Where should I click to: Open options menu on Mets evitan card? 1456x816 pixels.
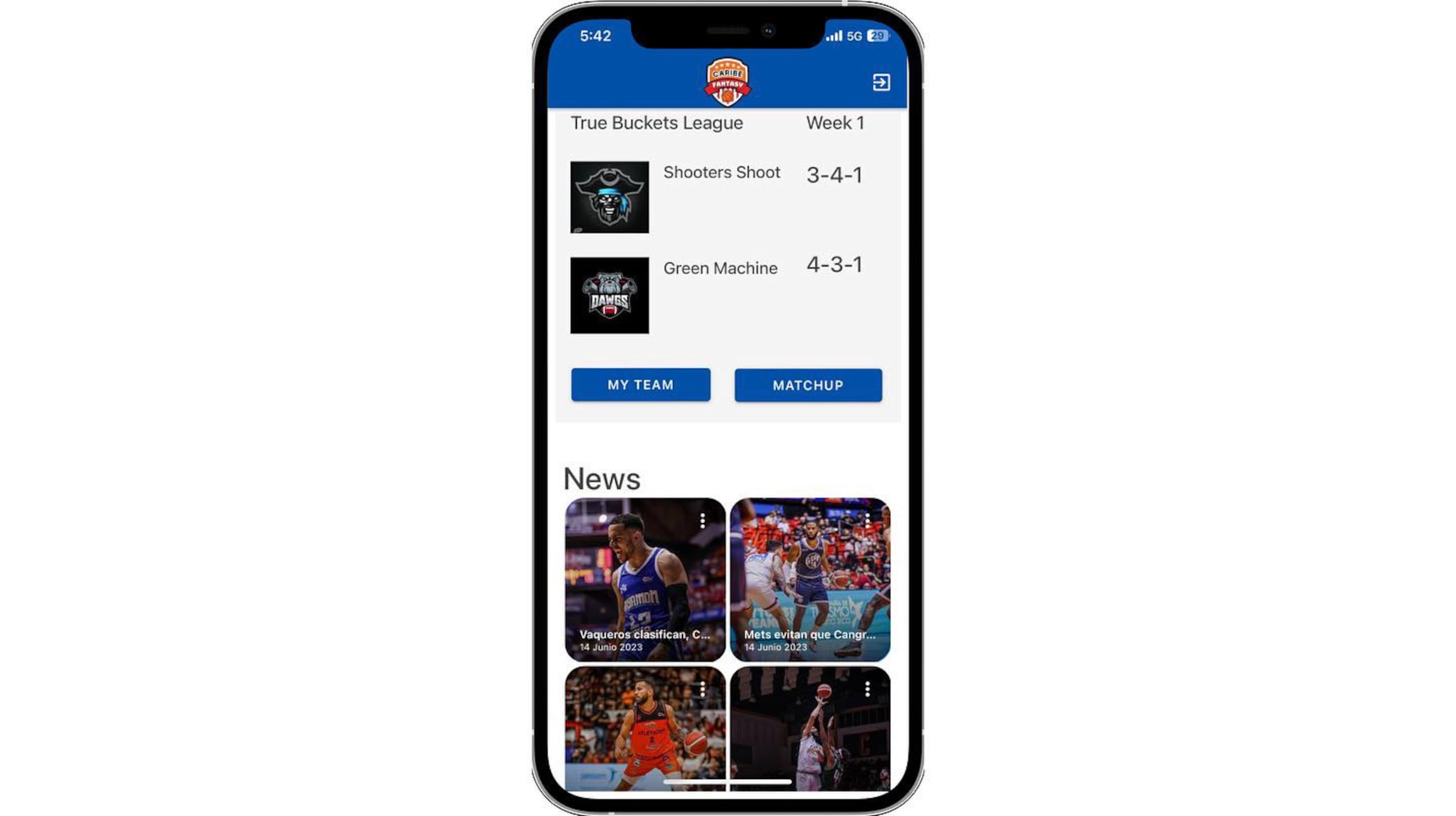867,519
